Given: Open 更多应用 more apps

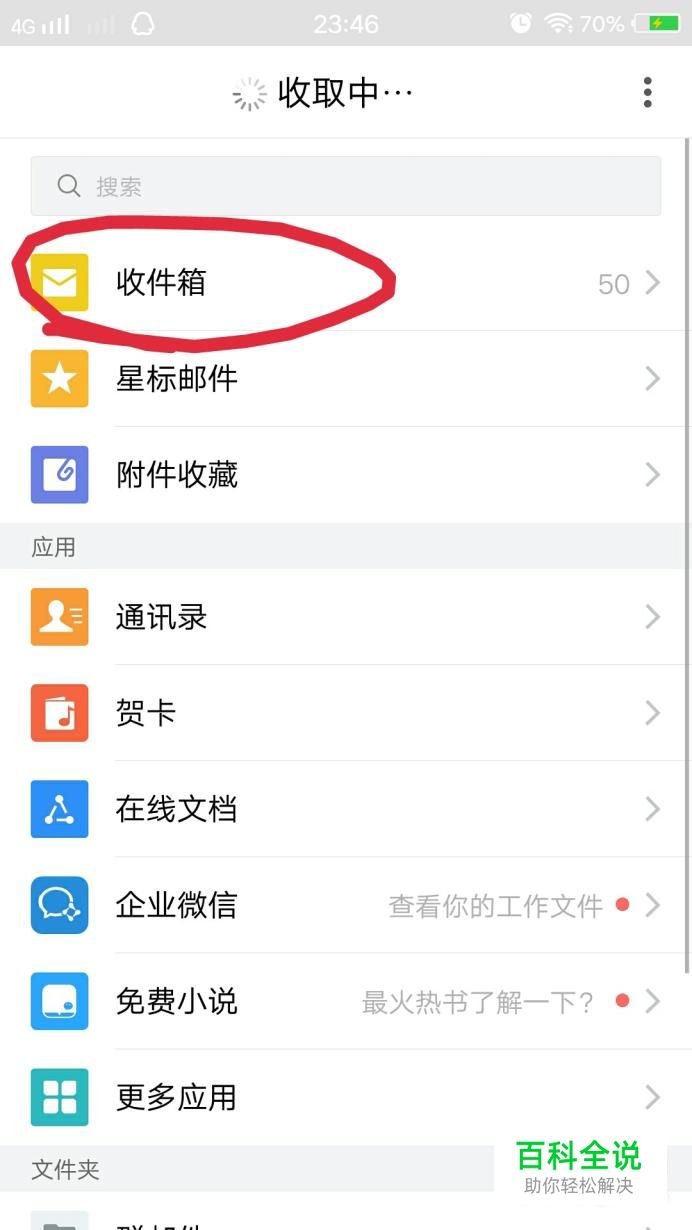Looking at the screenshot, I should tap(345, 1097).
